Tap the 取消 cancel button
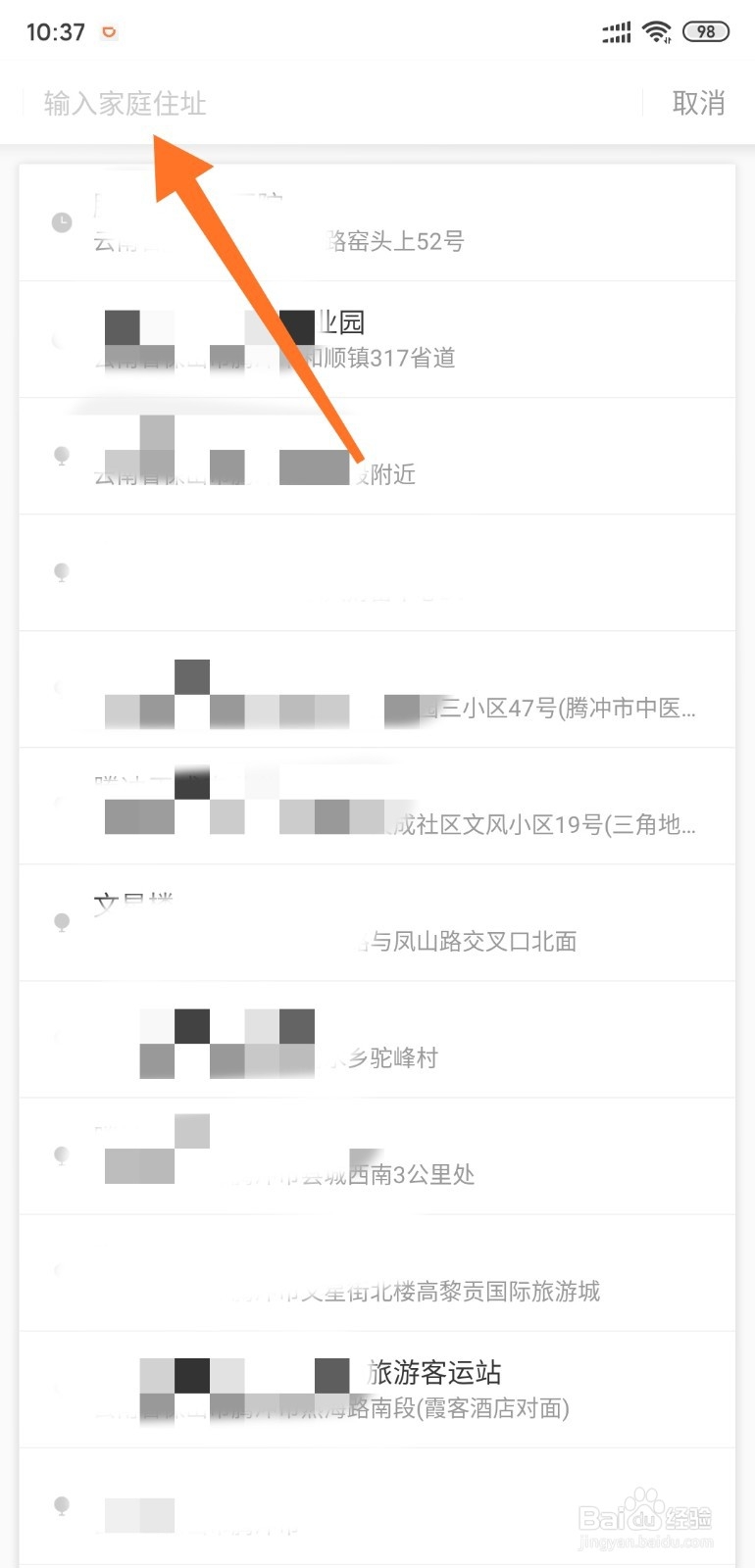Image resolution: width=755 pixels, height=1568 pixels. 699,102
